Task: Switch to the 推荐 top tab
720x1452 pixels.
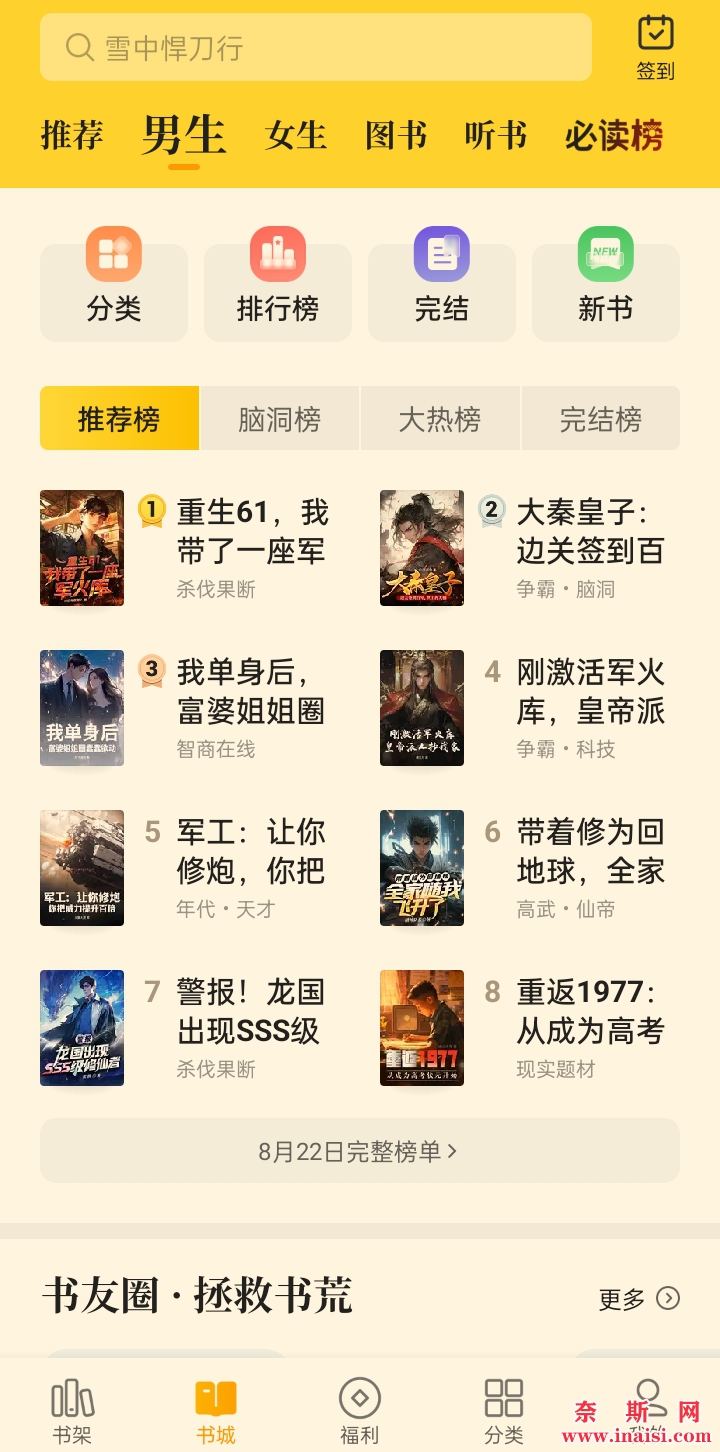Action: click(72, 135)
